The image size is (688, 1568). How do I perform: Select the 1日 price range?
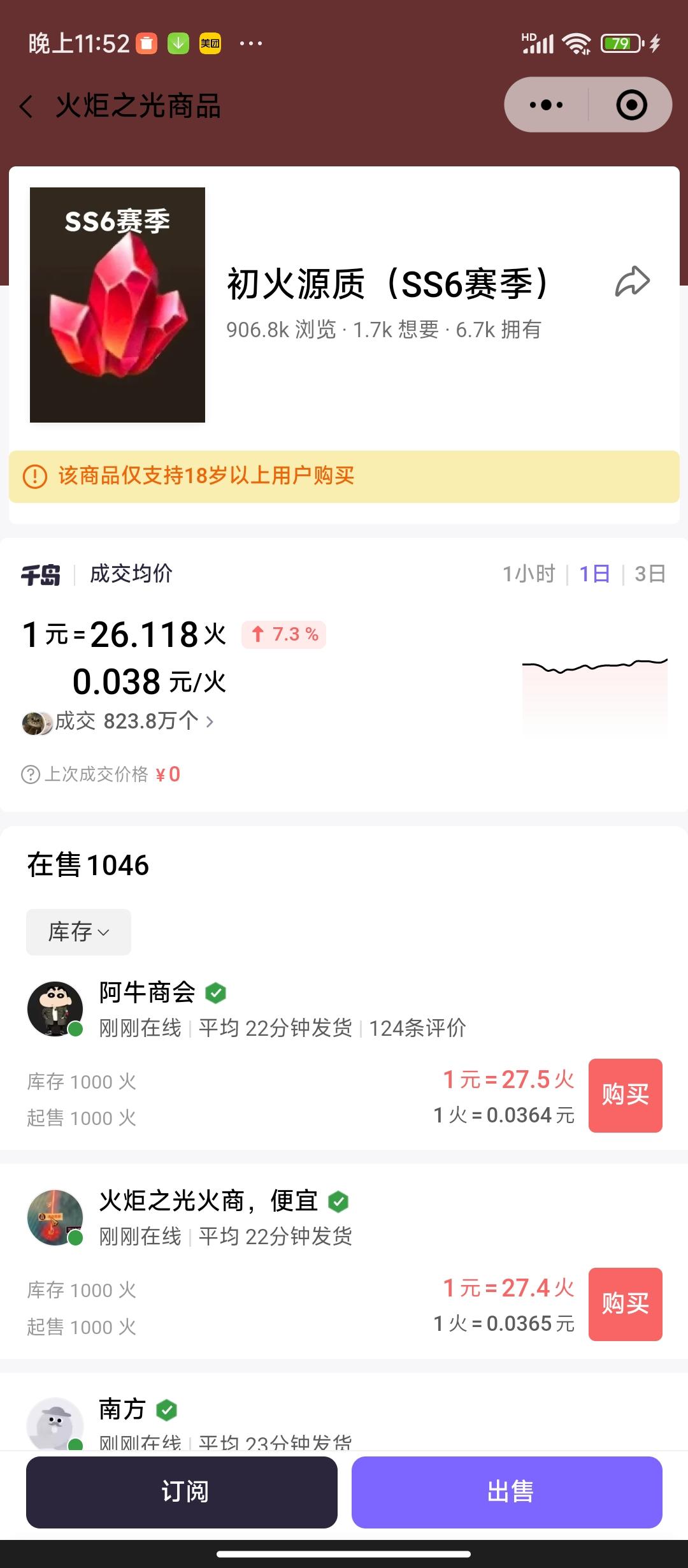coord(594,574)
